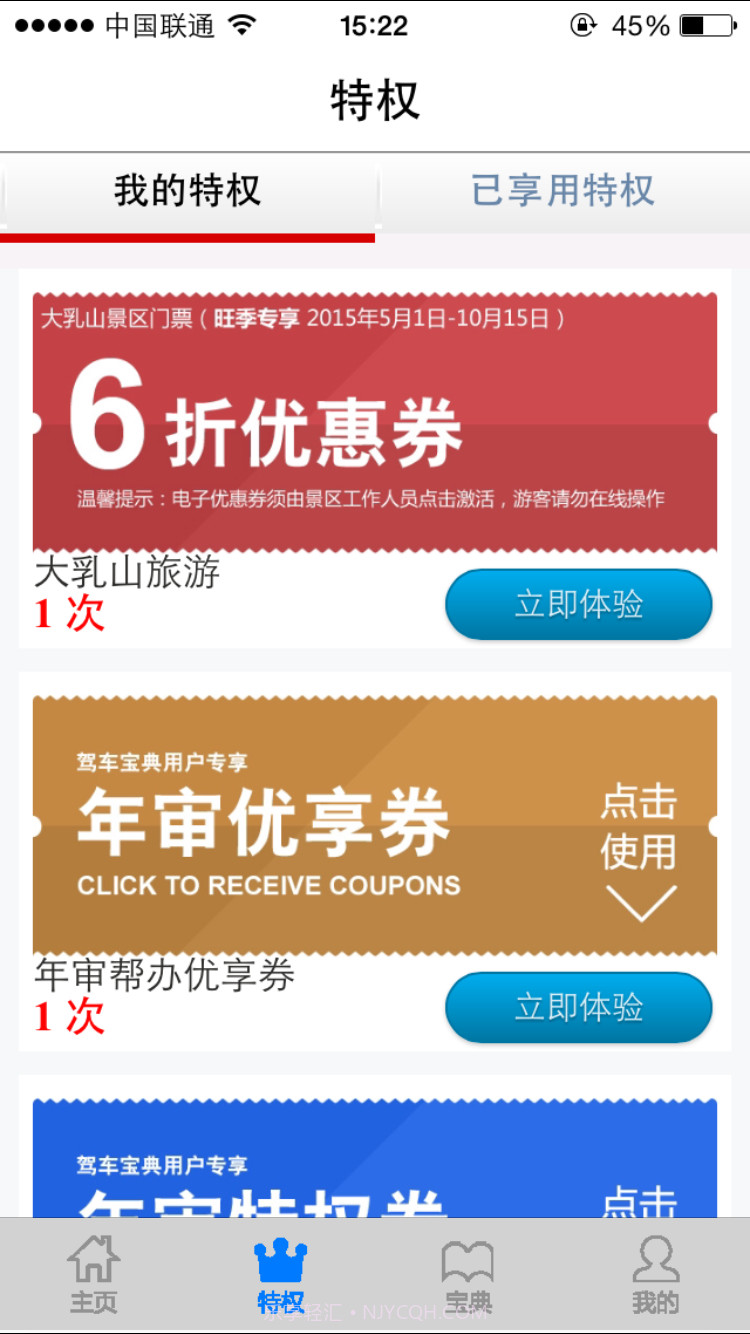Tap 立即体验 for 大乳山旅游
The image size is (750, 1334).
click(578, 605)
